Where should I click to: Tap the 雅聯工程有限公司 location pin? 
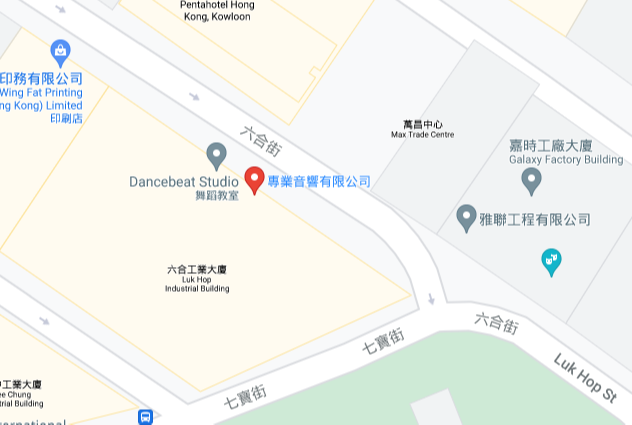[x=466, y=216]
